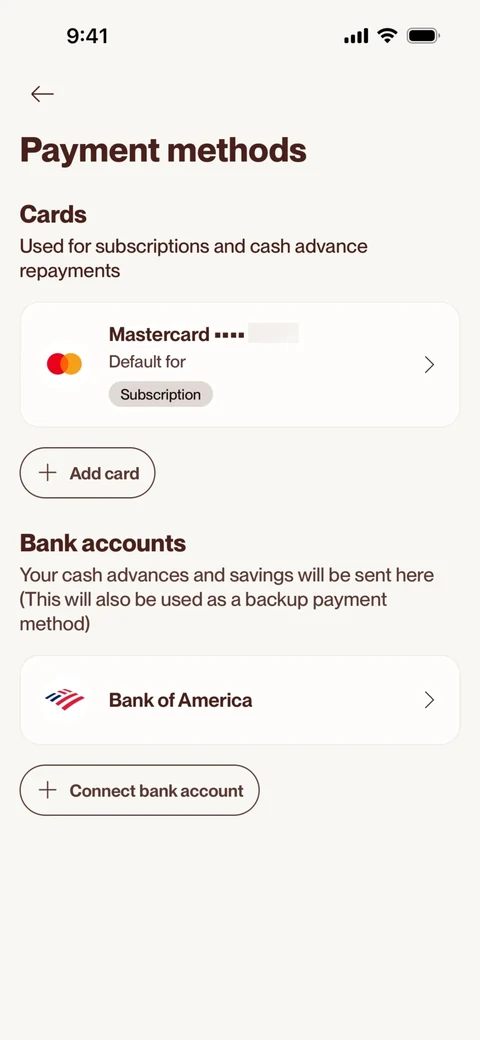Viewport: 480px width, 1040px height.
Task: Open the Mastercard card details
Action: [x=240, y=365]
